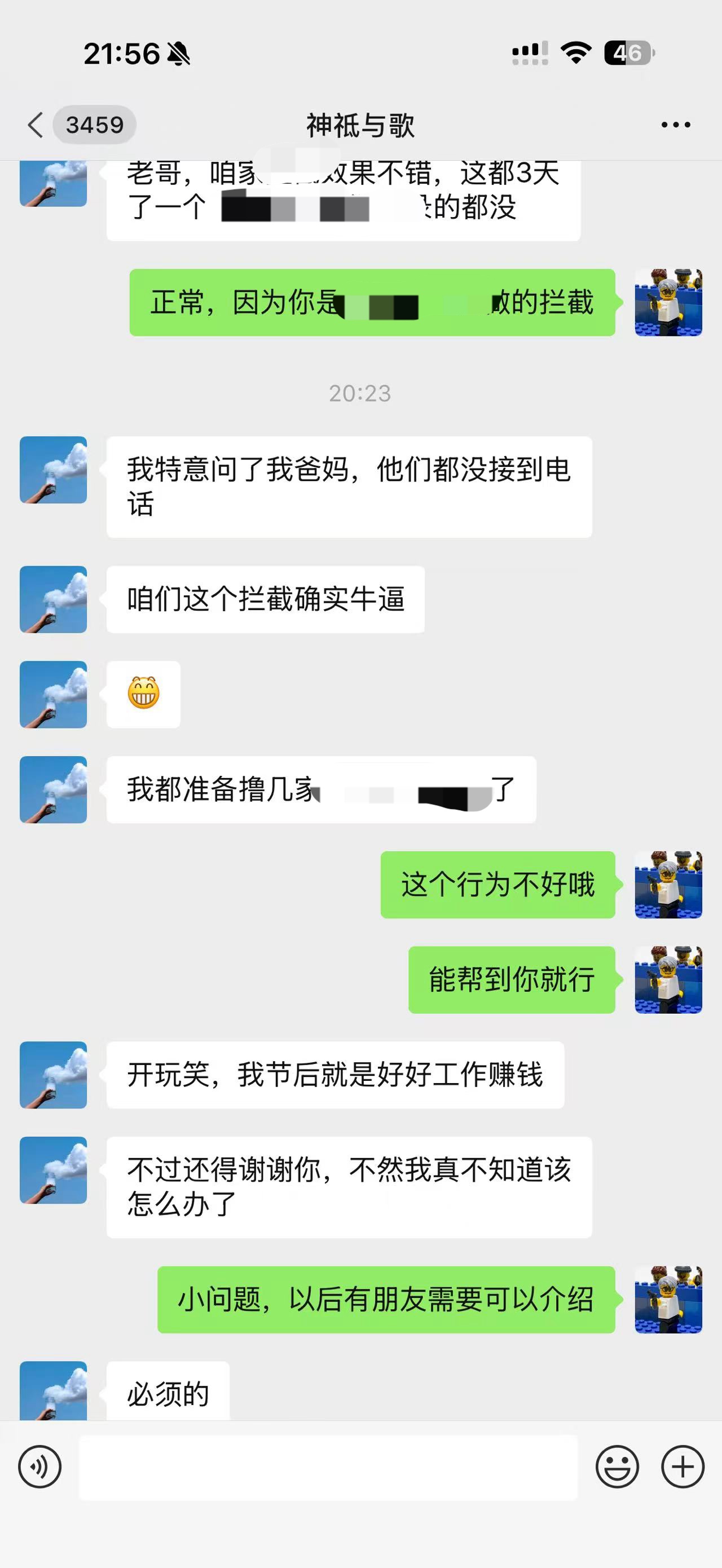This screenshot has width=722, height=1568.
Task: Tap the green message '能帮到你就行'
Action: point(512,979)
